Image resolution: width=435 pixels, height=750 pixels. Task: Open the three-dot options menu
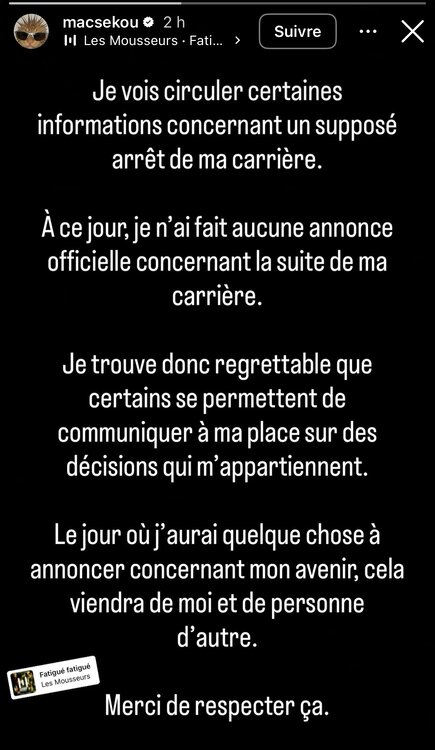(368, 32)
